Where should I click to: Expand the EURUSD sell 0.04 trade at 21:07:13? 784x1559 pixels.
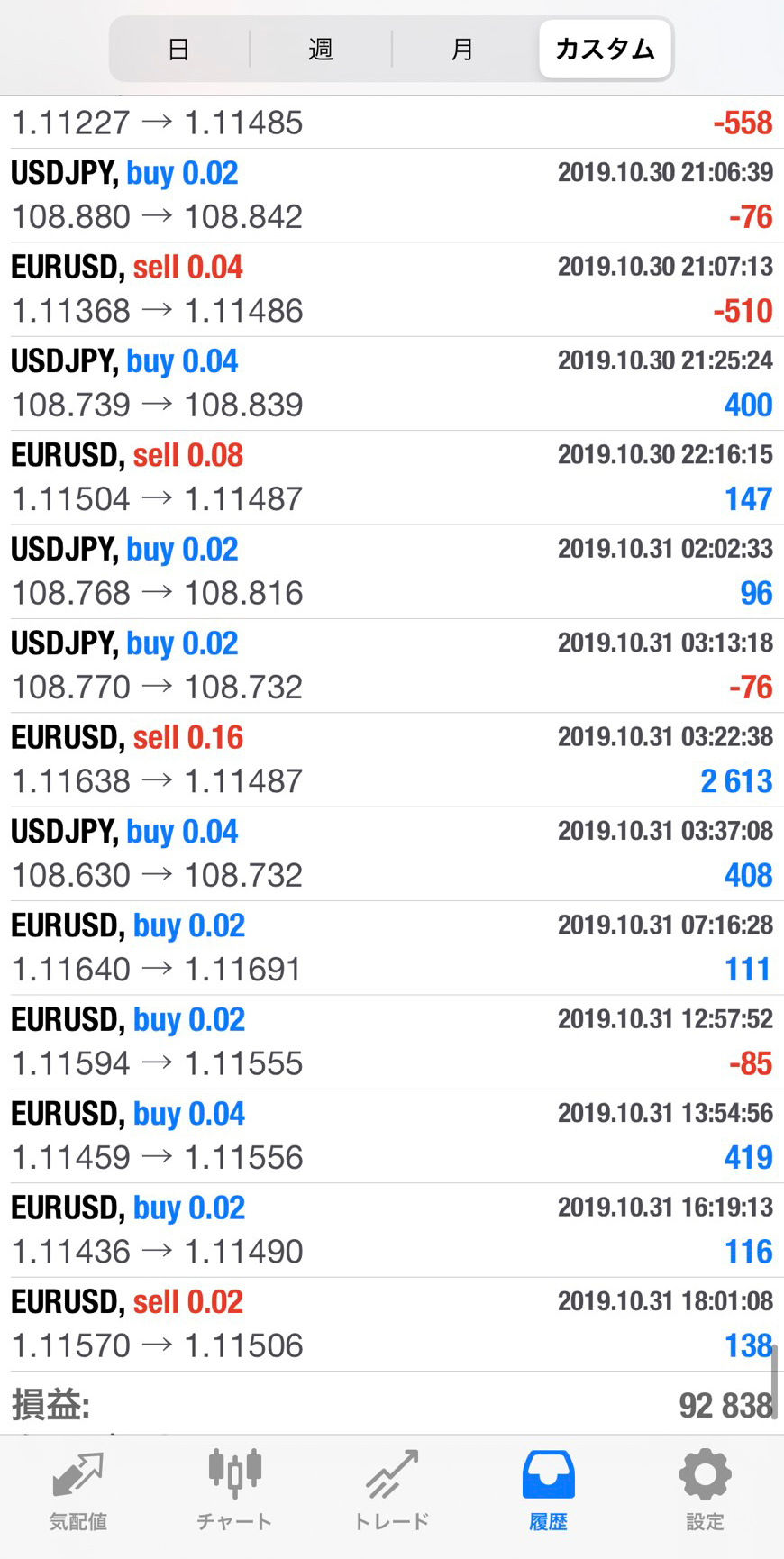pyautogui.click(x=391, y=289)
